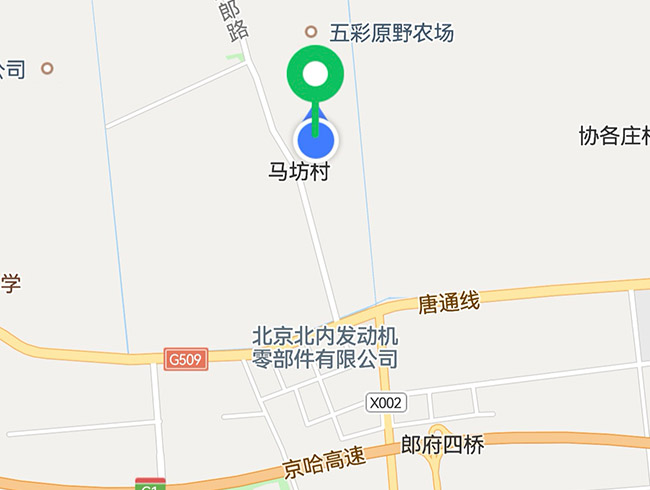Tap the green location pin marker
The height and width of the screenshot is (490, 650).
pyautogui.click(x=316, y=75)
